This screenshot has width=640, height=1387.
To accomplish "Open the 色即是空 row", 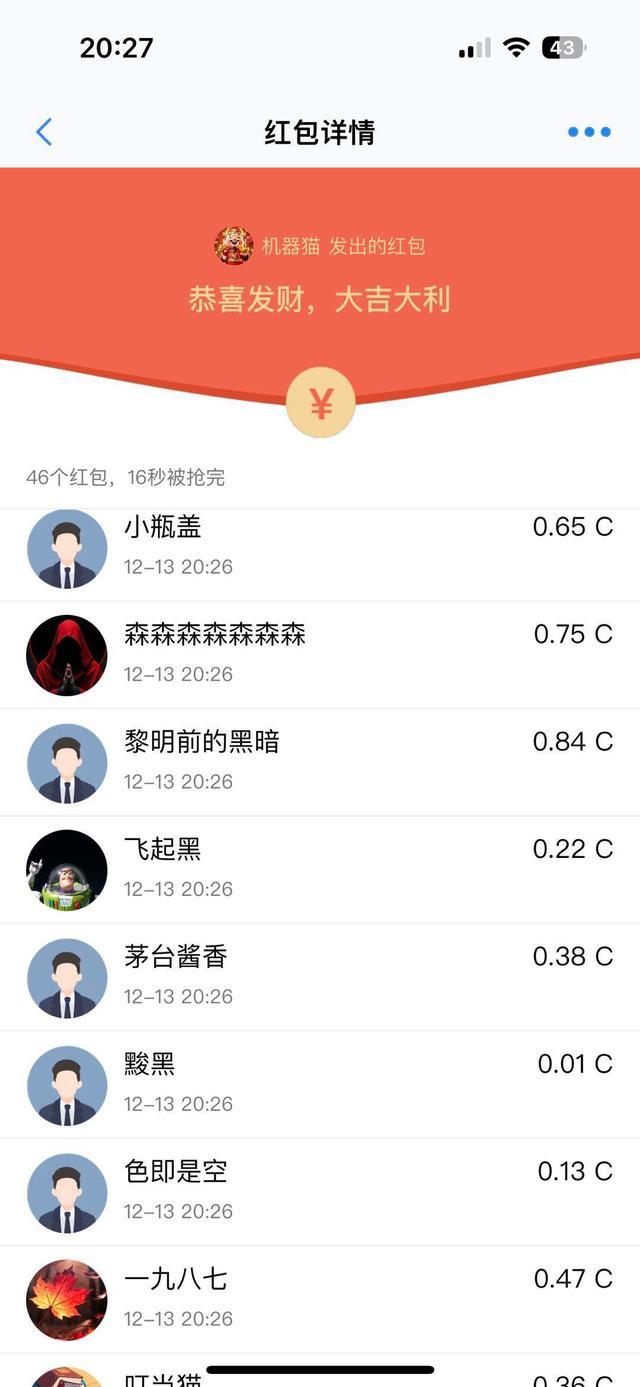I will tap(320, 1190).
